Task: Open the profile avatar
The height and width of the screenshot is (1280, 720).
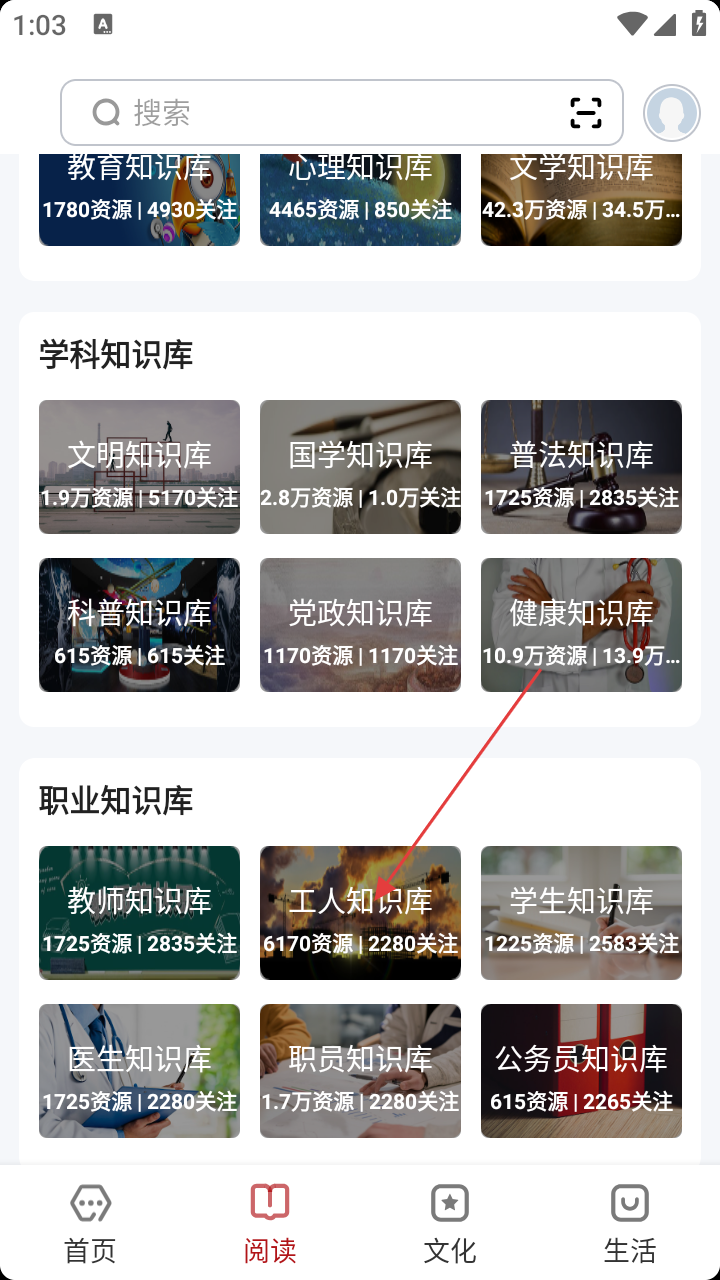Action: (671, 113)
